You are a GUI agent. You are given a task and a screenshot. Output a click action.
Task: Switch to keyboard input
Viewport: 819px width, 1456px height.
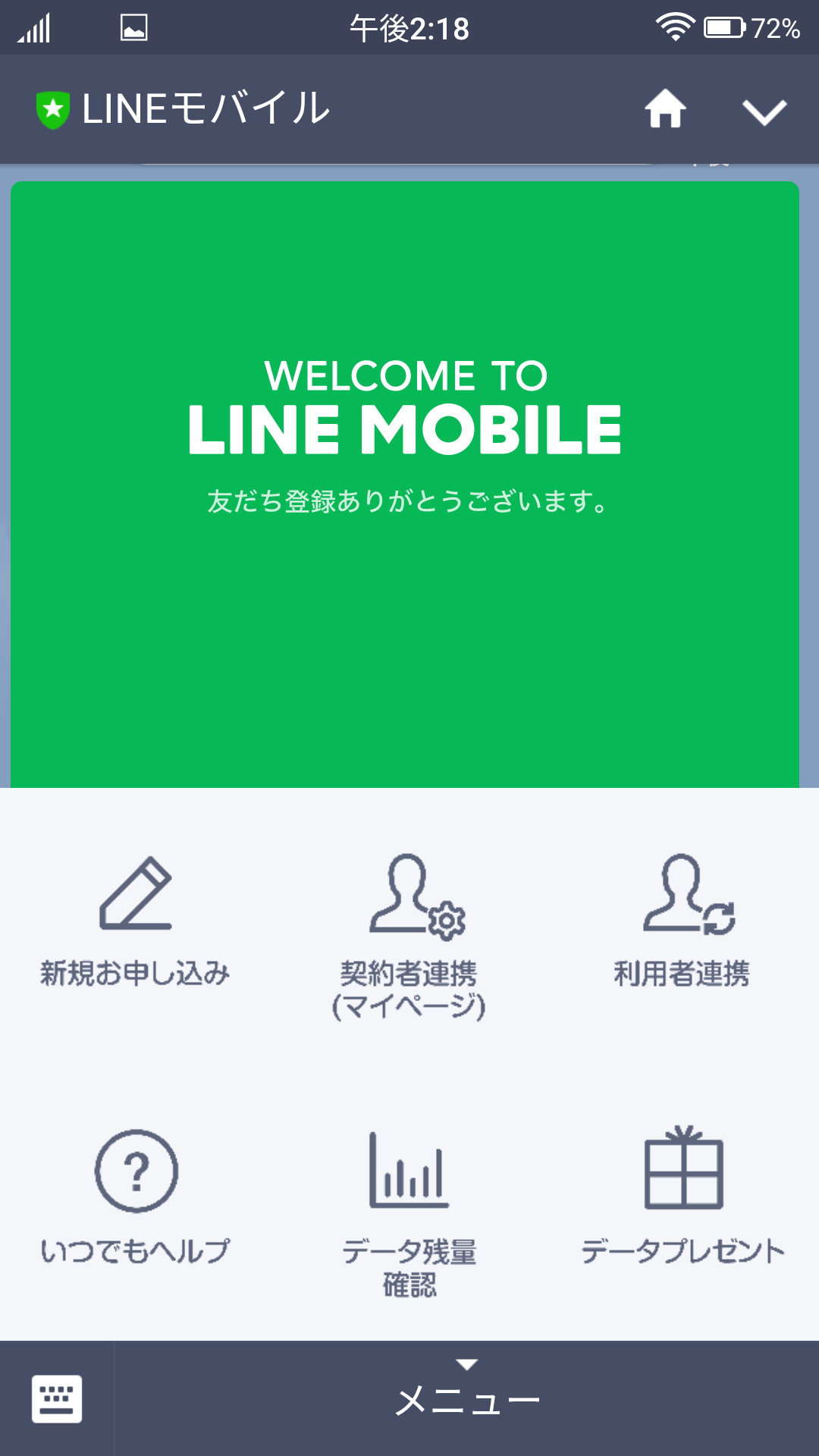click(x=57, y=1398)
